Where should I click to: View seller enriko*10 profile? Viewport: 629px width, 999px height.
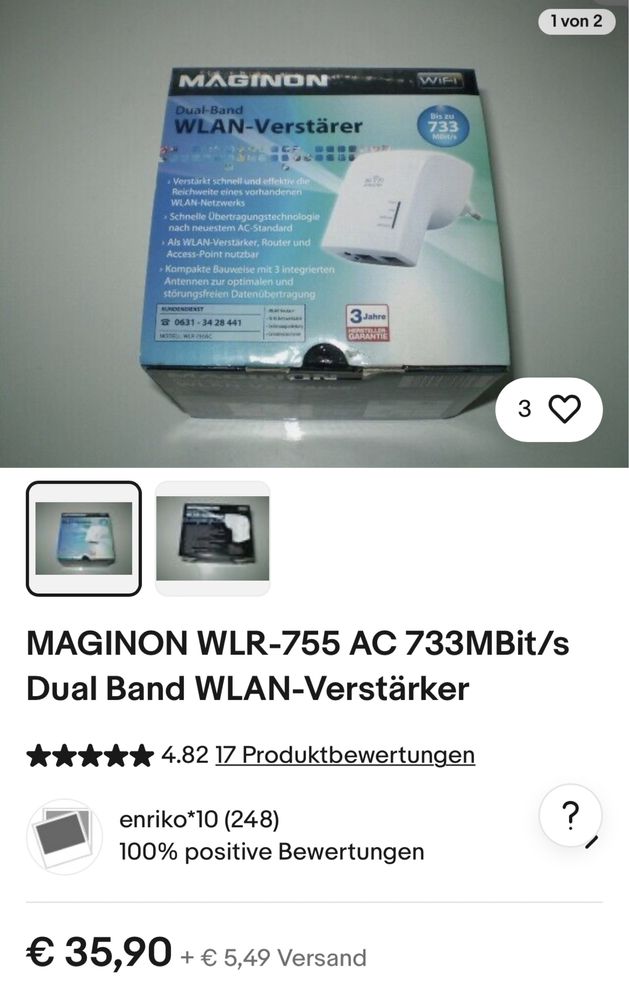click(199, 820)
